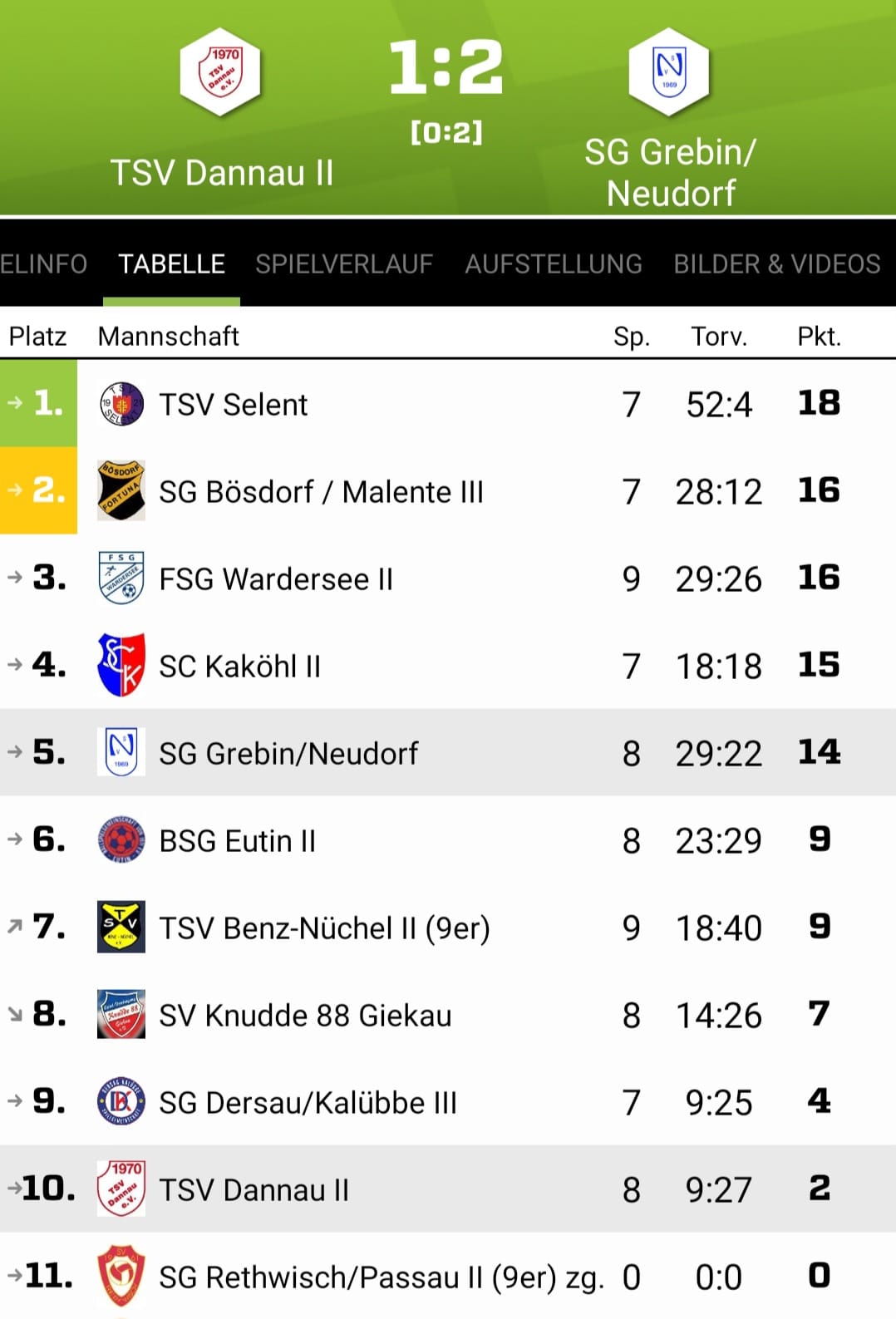Select the TABELLE tab

coord(170,264)
